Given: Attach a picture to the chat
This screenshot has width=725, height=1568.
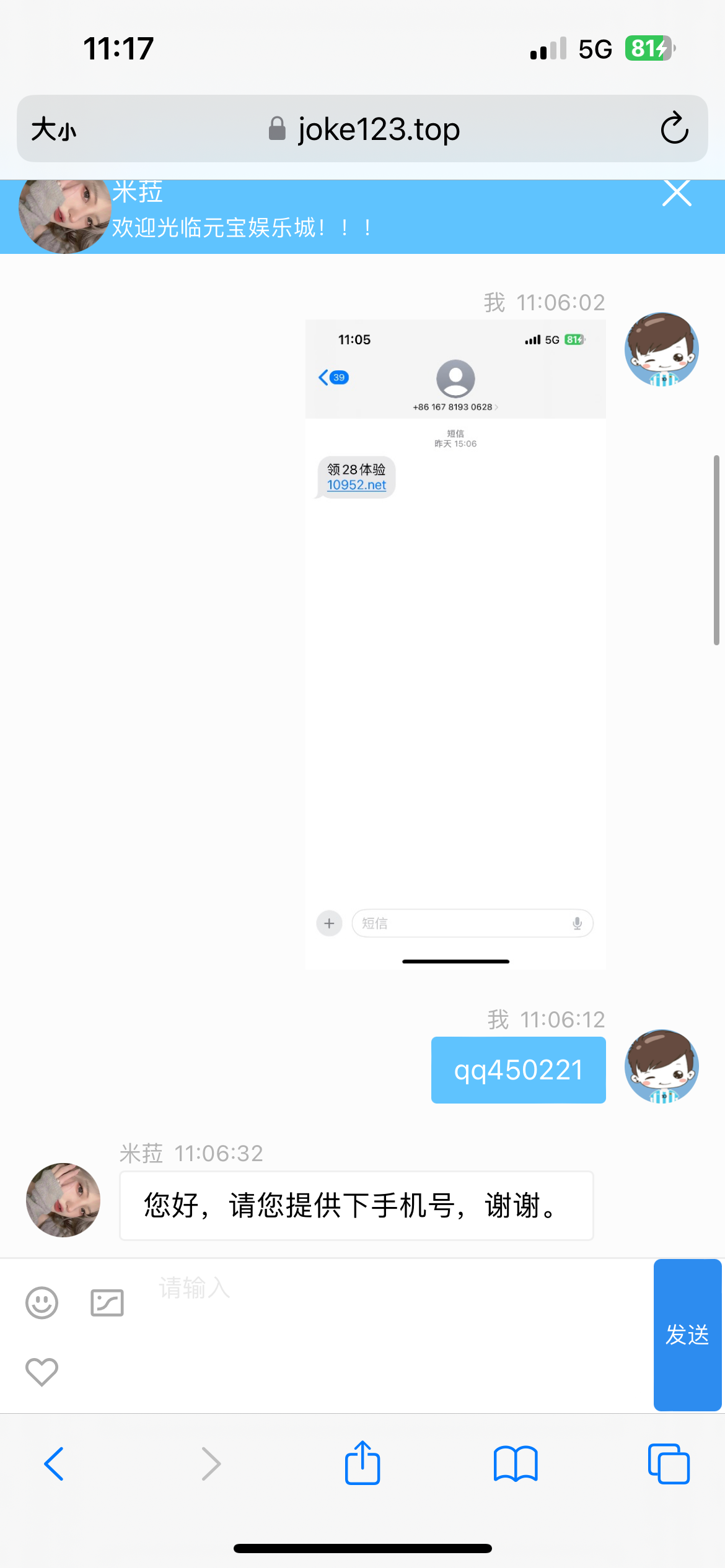Looking at the screenshot, I should click(107, 1303).
